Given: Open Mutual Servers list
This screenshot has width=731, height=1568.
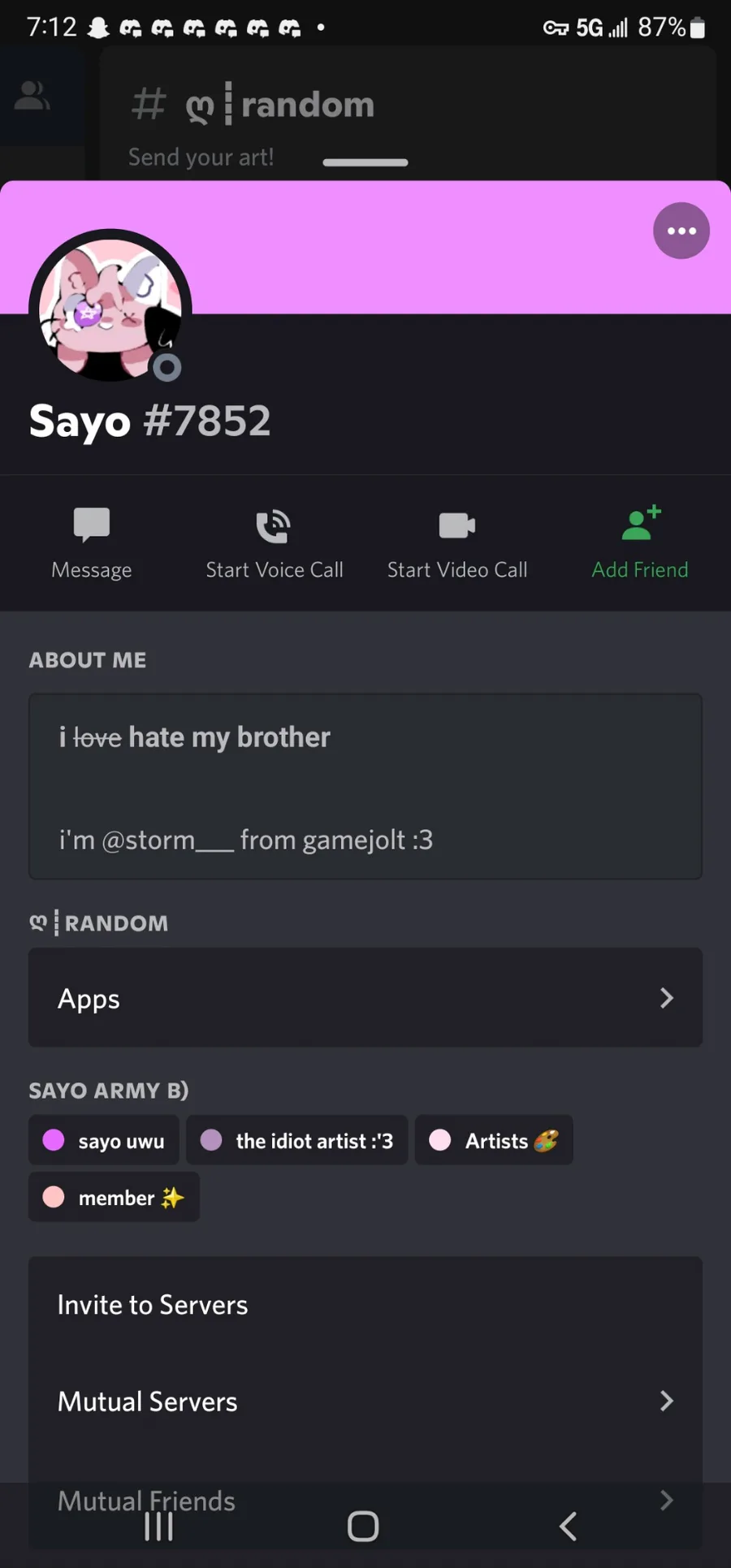Looking at the screenshot, I should point(365,1401).
